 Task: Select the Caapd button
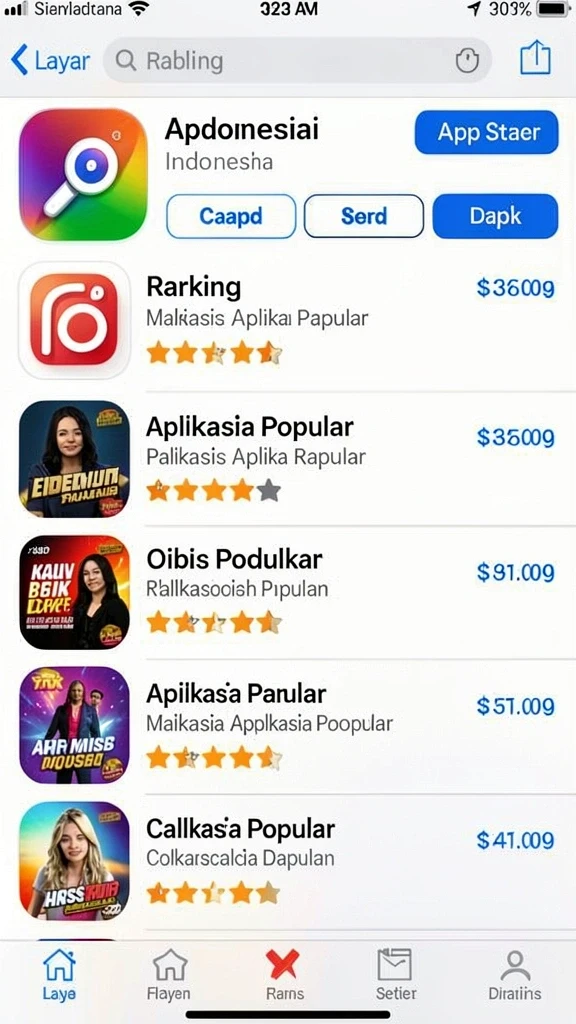[x=231, y=216]
